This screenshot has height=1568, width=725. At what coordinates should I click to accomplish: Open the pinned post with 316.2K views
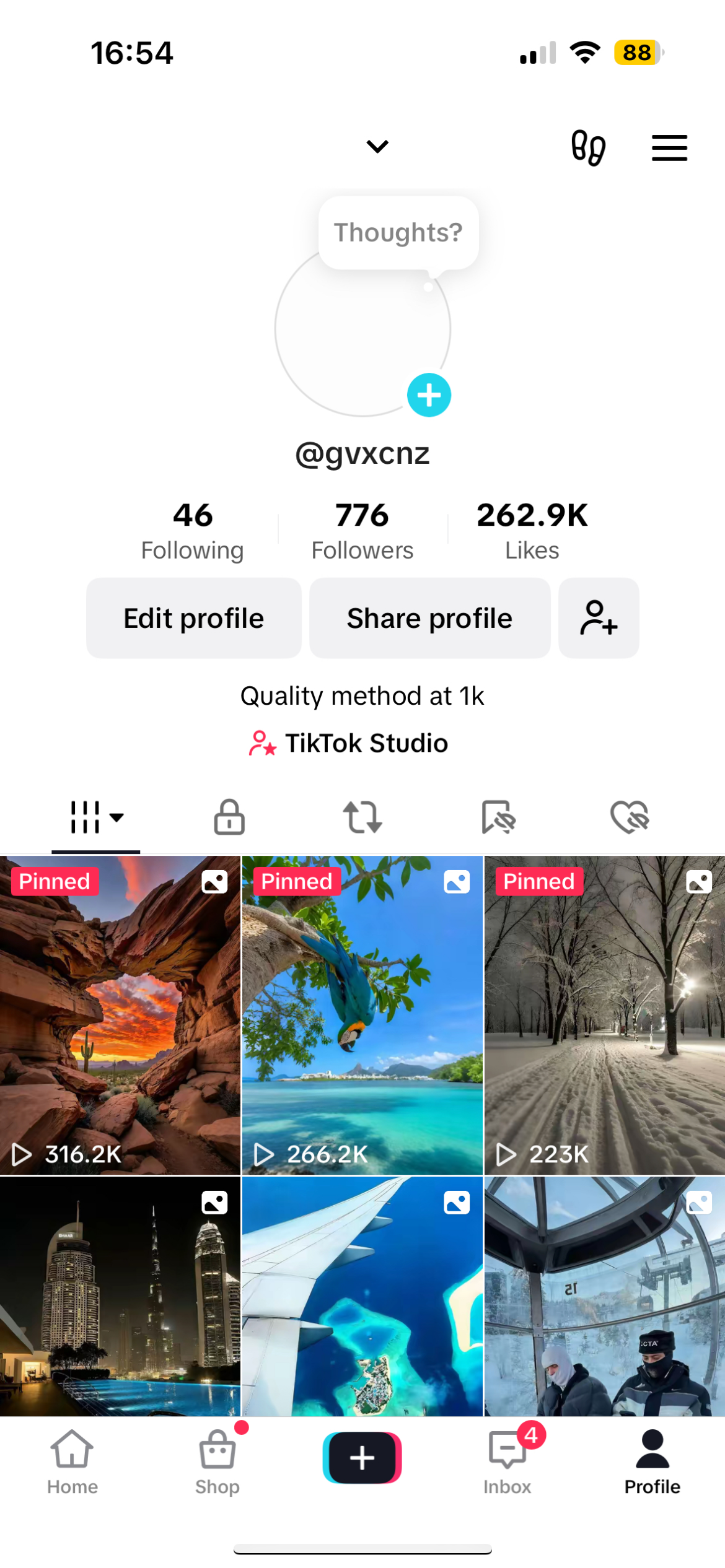pos(120,1015)
